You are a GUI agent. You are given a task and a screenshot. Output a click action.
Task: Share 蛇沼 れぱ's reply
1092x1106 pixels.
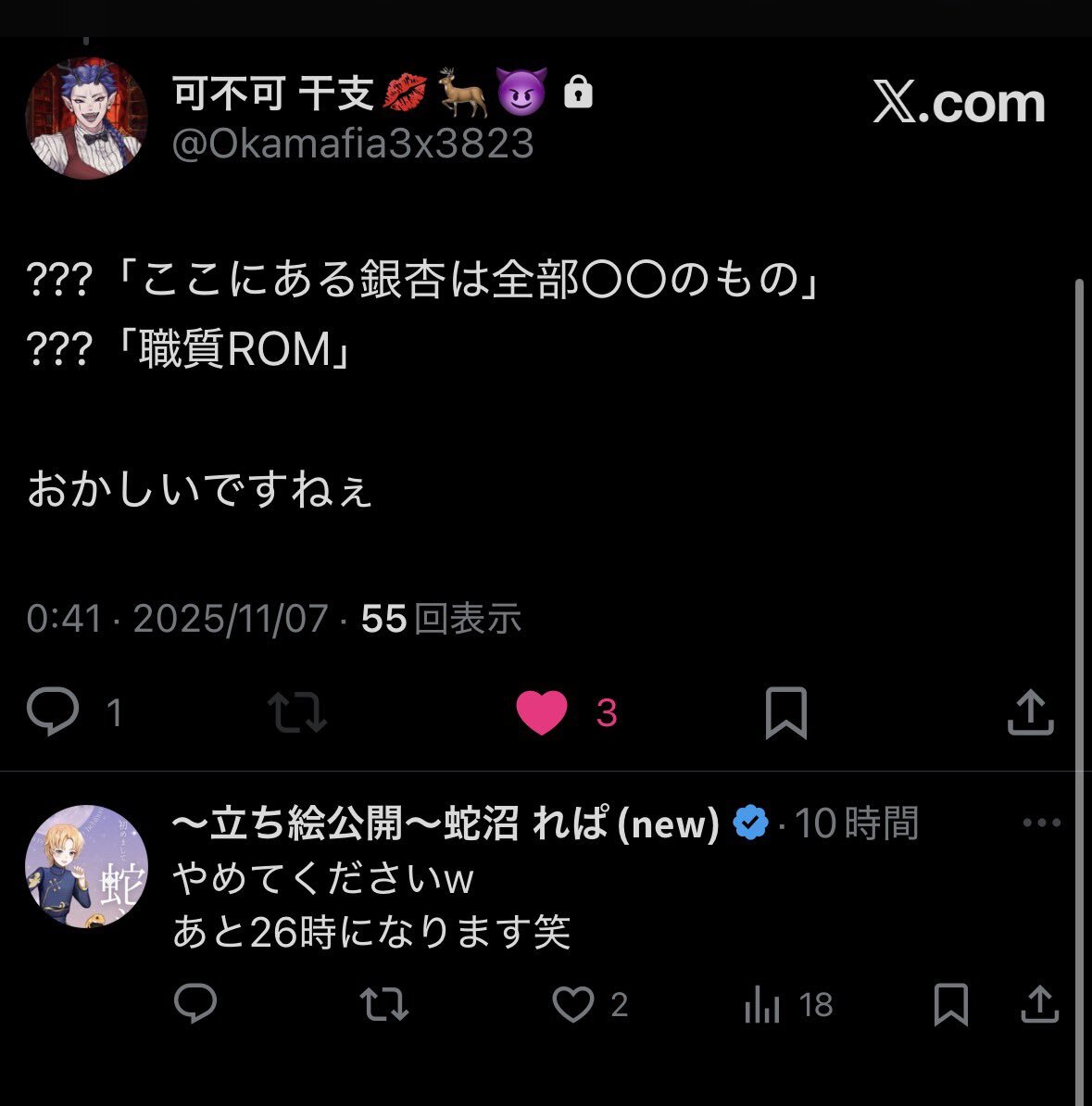click(1039, 1004)
